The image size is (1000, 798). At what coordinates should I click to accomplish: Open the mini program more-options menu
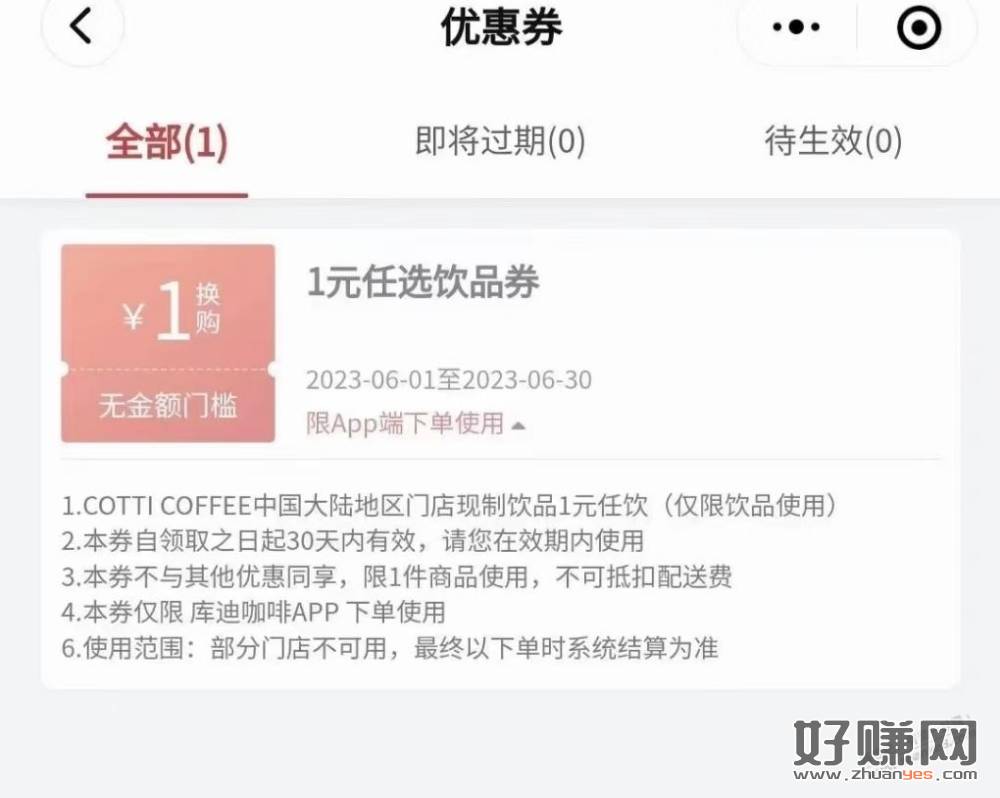point(797,27)
